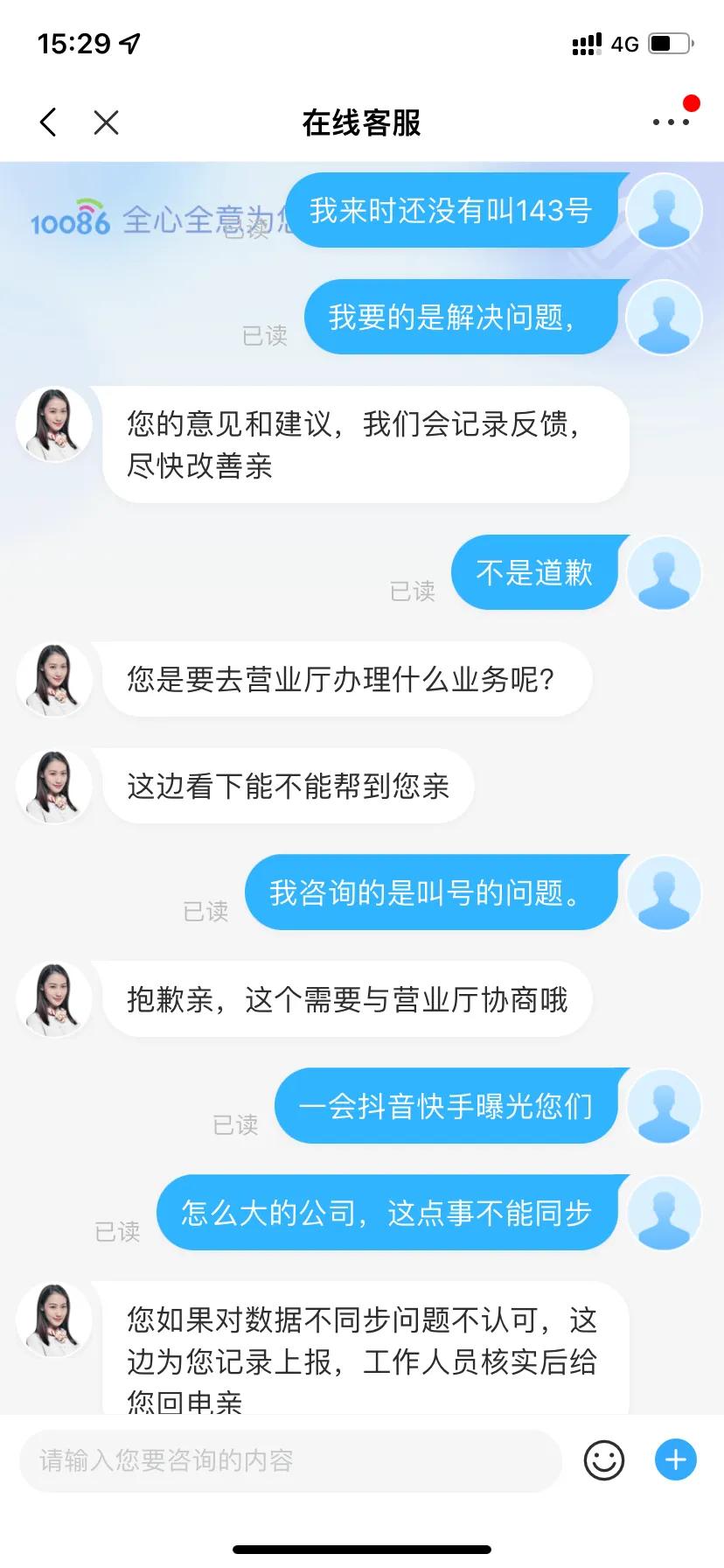This screenshot has width=724, height=1568.
Task: Tap the 10086 logo in the banner
Action: tap(68, 221)
